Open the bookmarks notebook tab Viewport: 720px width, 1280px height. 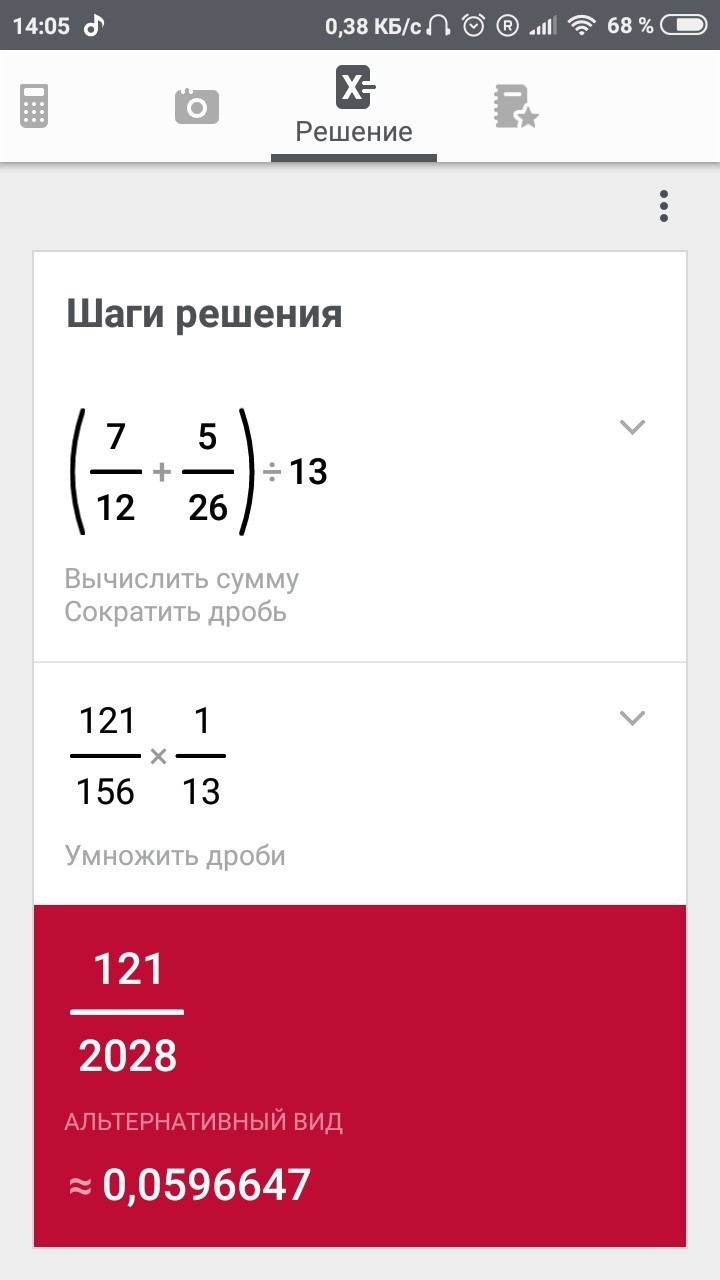pos(515,106)
